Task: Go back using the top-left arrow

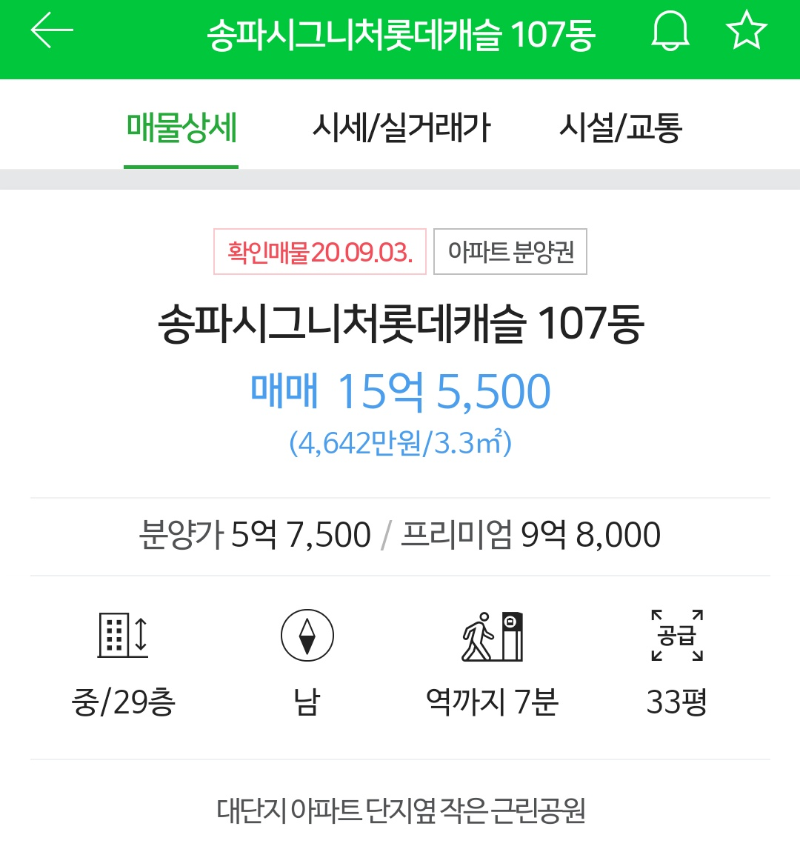Action: point(52,30)
